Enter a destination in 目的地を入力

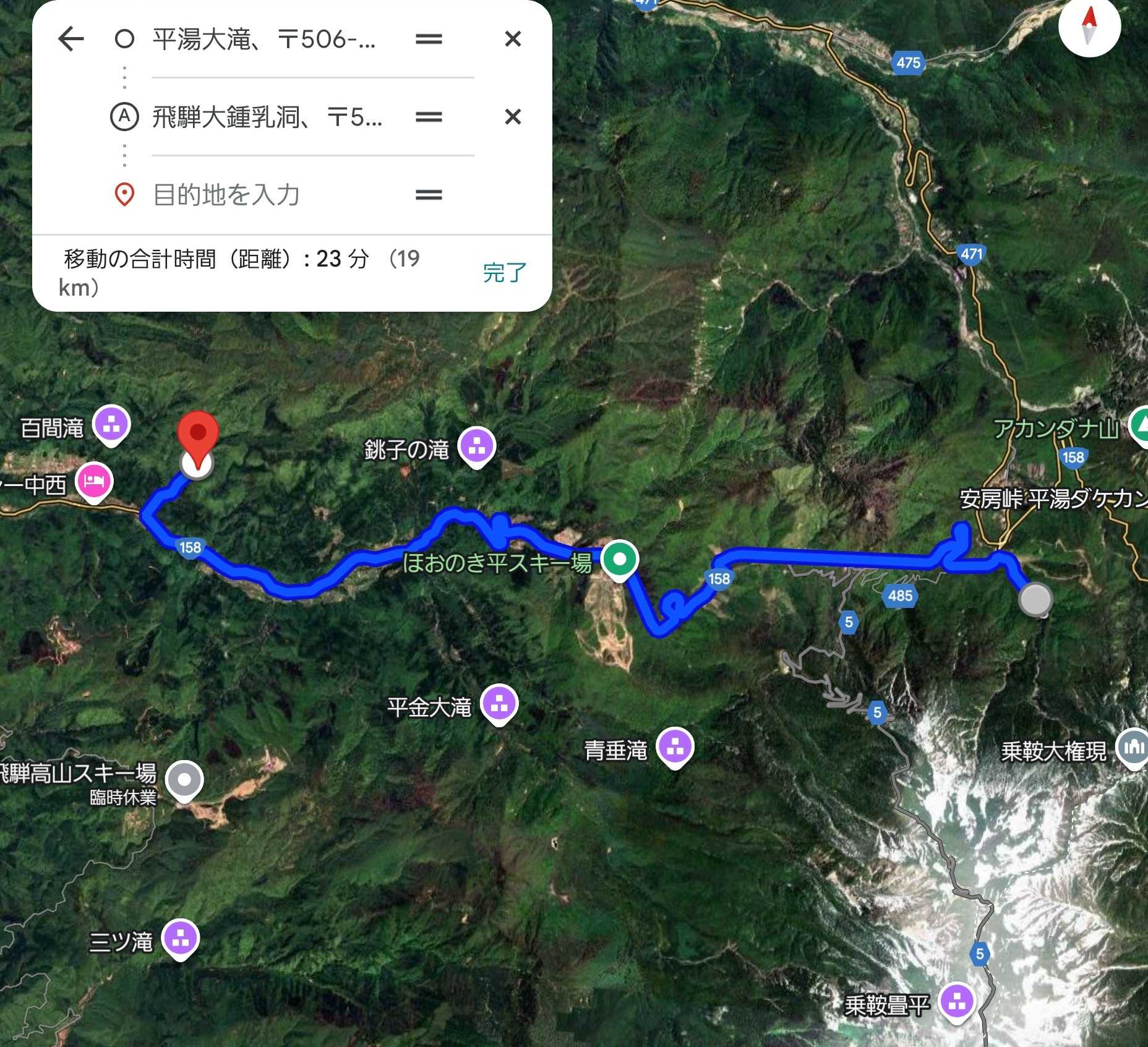coord(266,195)
